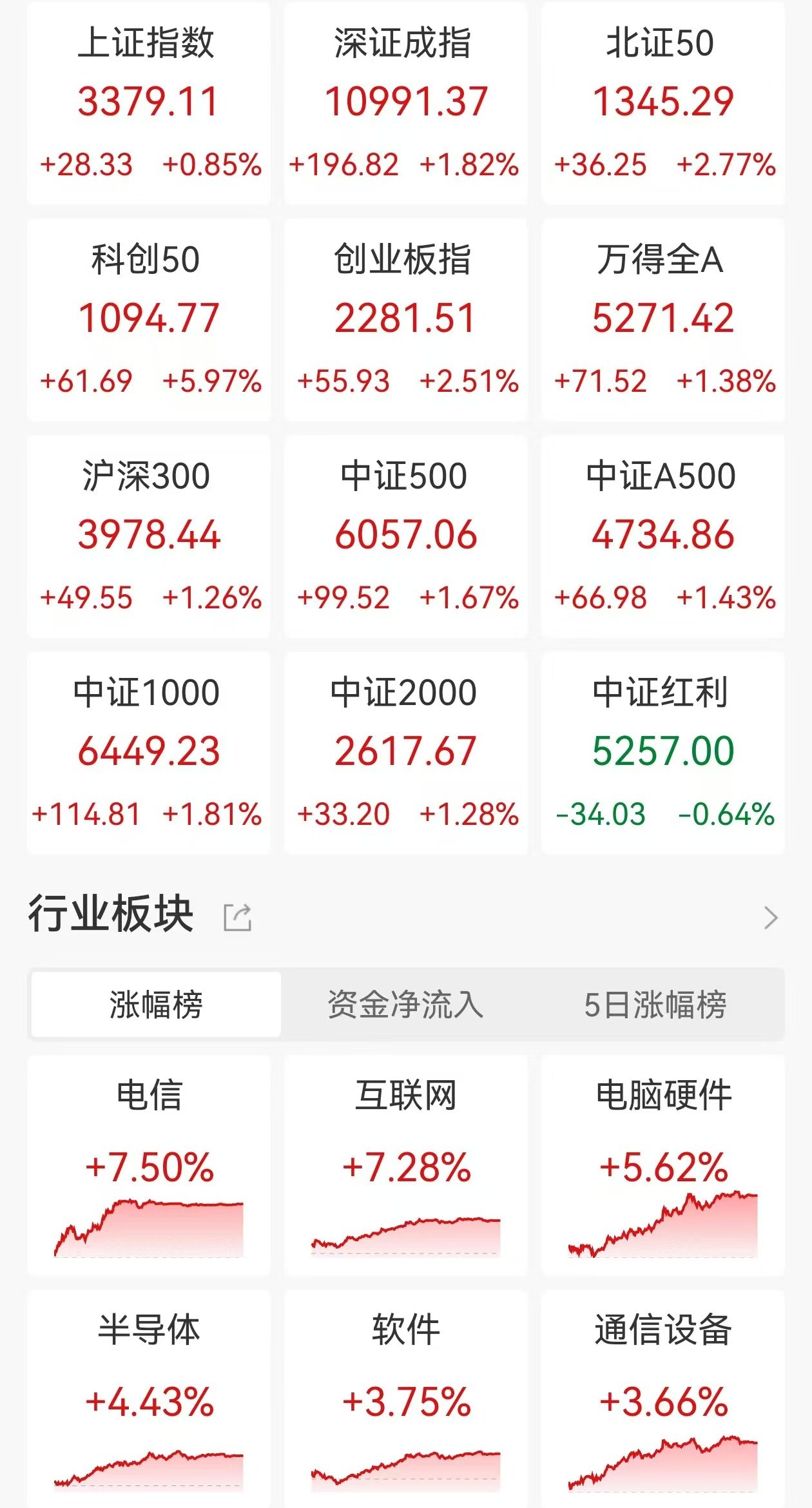
Task: Open the 中证1000 index card
Action: 149,753
